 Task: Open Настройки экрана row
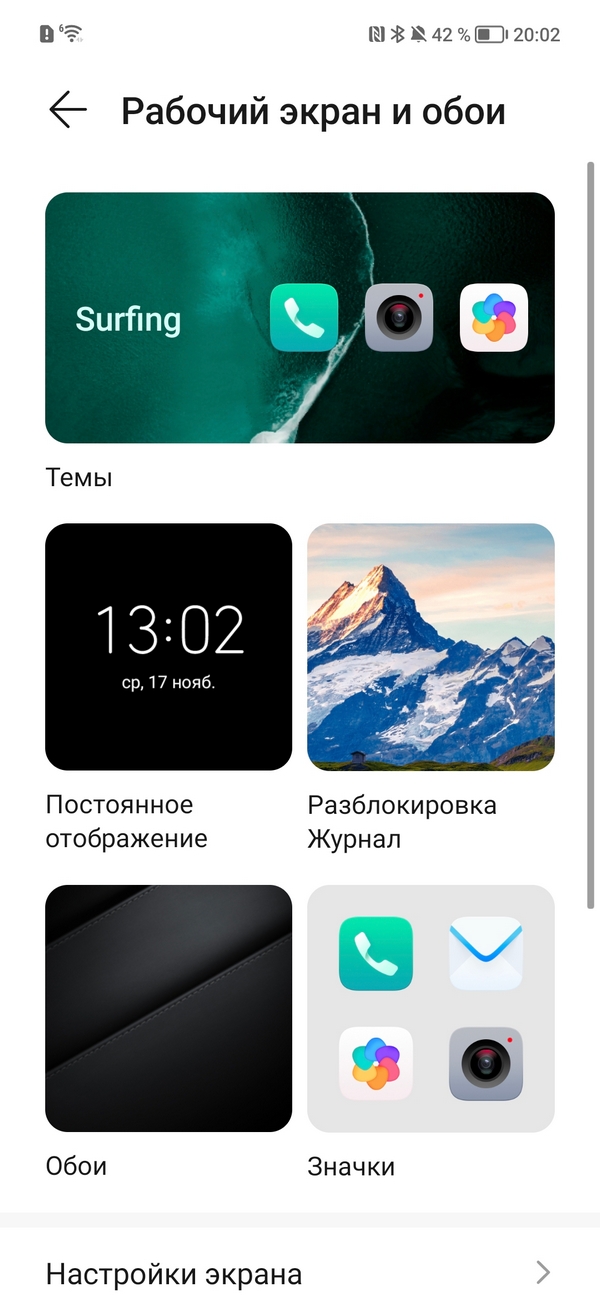[x=300, y=1271]
